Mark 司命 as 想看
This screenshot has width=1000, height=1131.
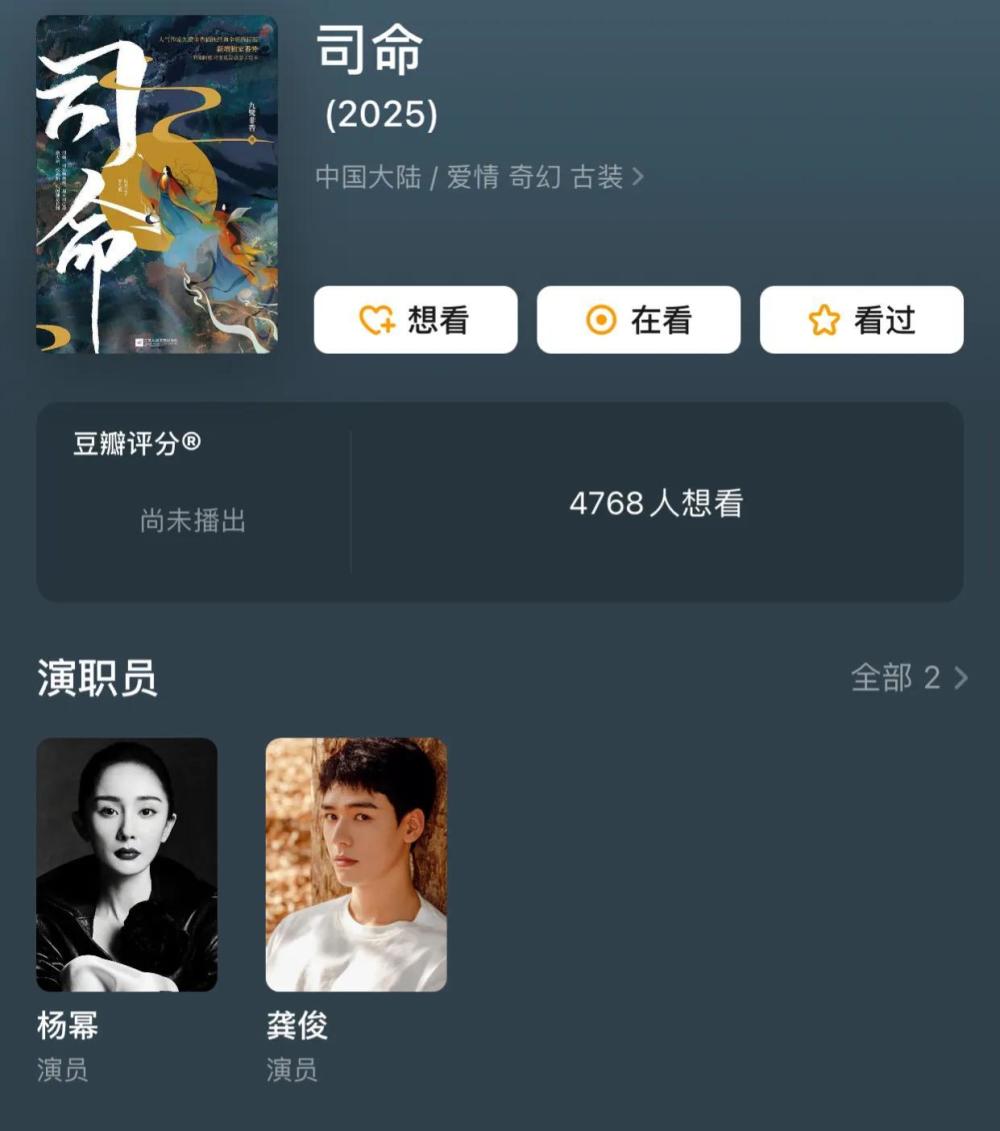click(x=415, y=320)
